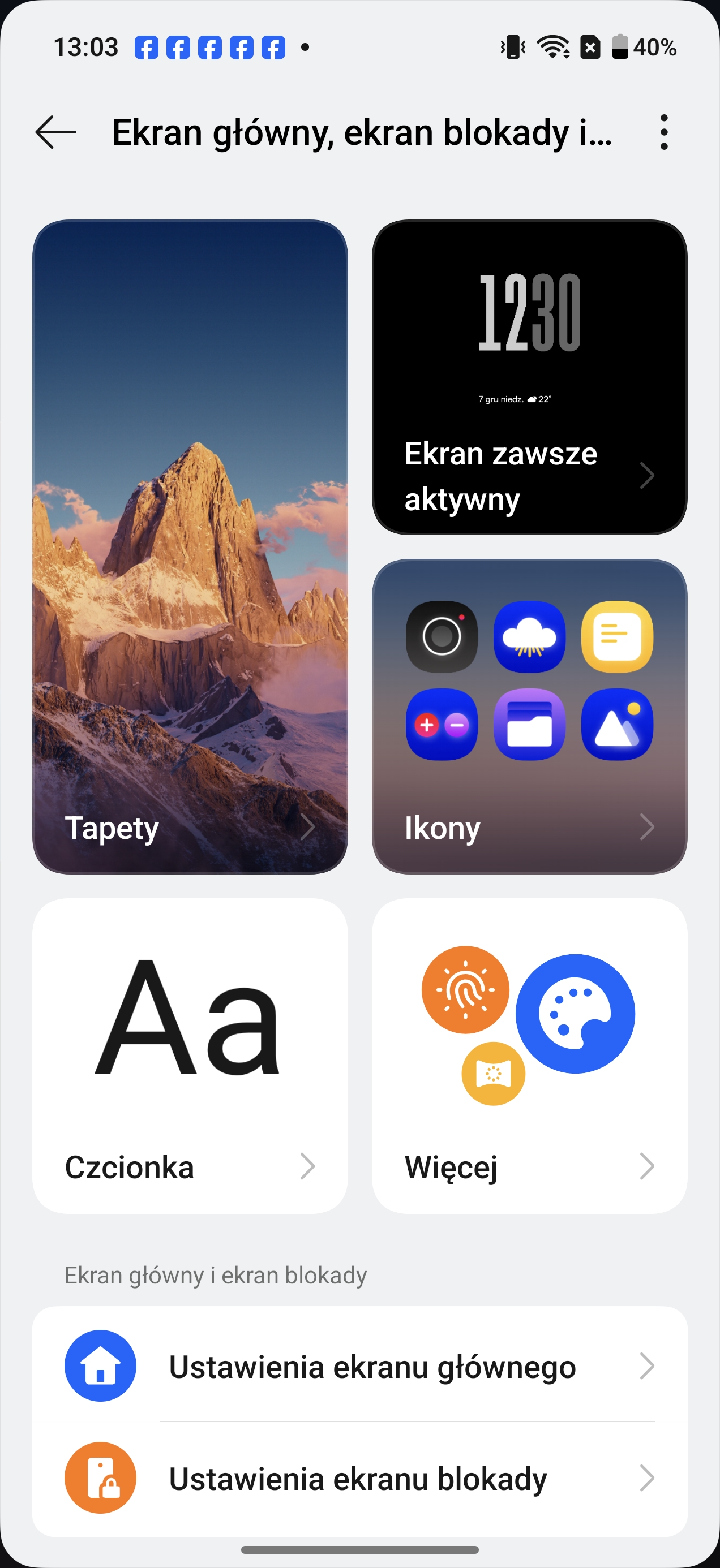Go back using the arrow icon
720x1568 pixels.
(55, 132)
